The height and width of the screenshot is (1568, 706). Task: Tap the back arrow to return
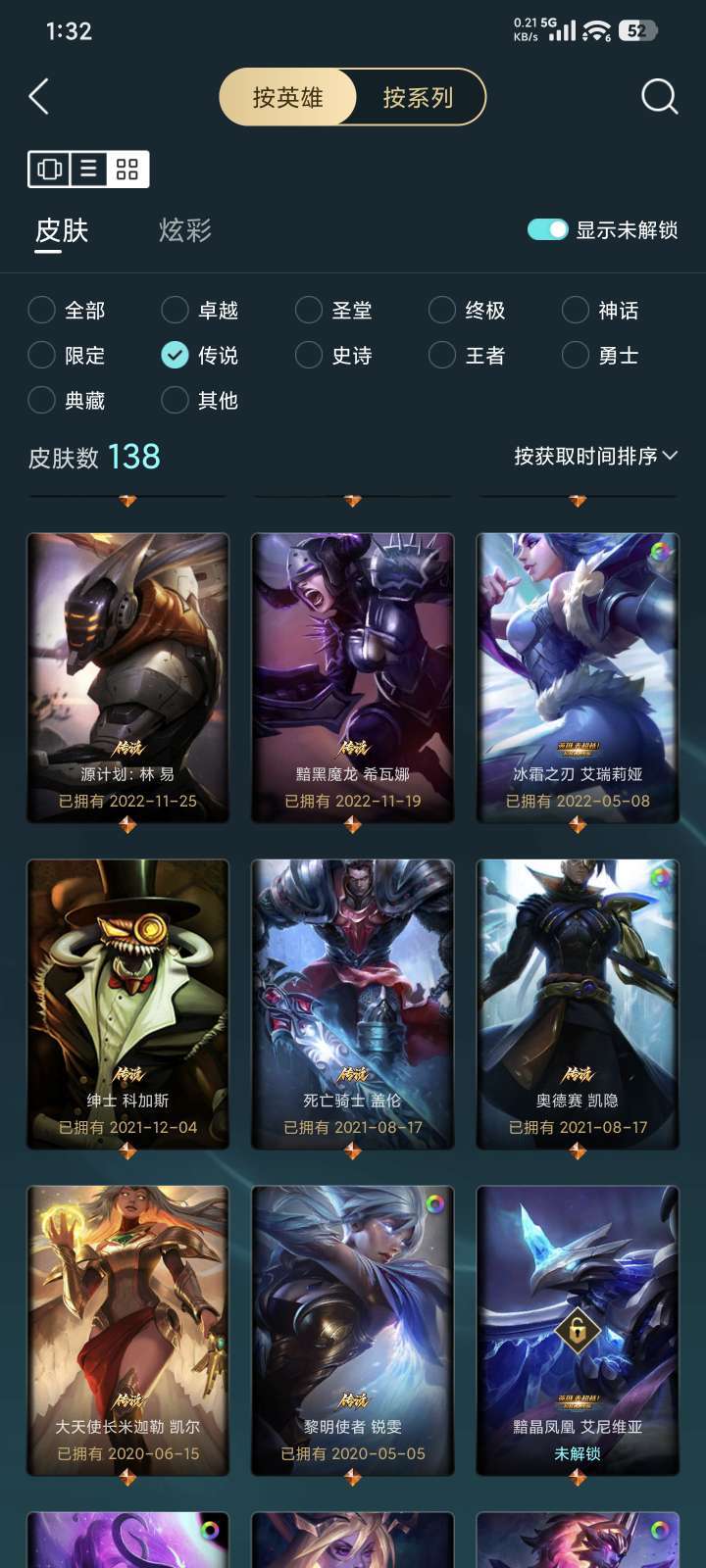pyautogui.click(x=37, y=97)
